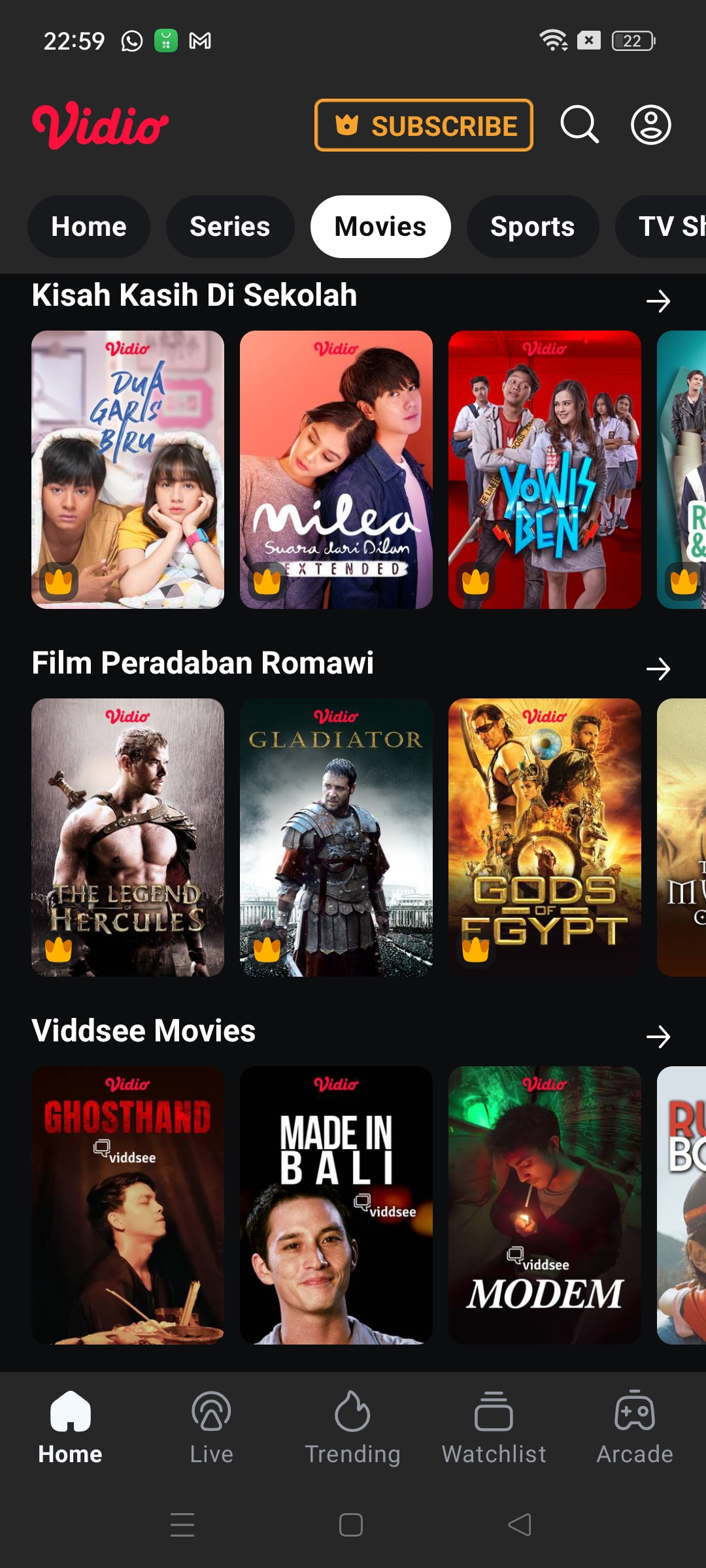Open the Ghosthand Viddsee film

pos(127,1205)
